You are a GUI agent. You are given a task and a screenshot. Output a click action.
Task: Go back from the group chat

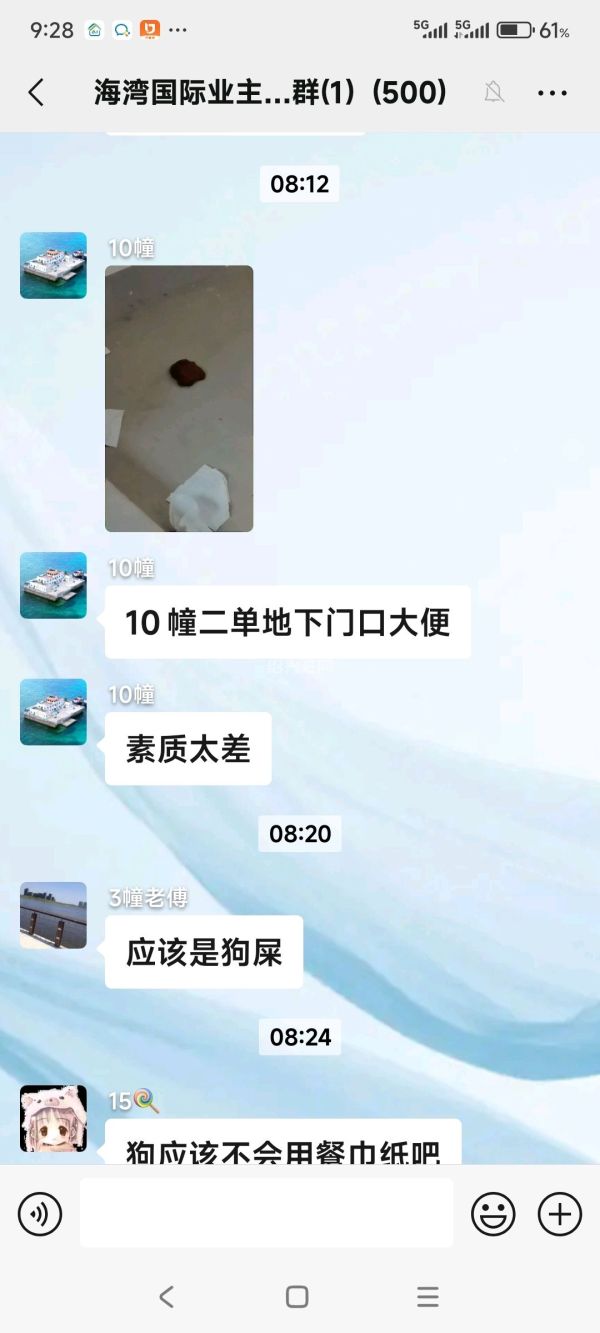tap(36, 93)
